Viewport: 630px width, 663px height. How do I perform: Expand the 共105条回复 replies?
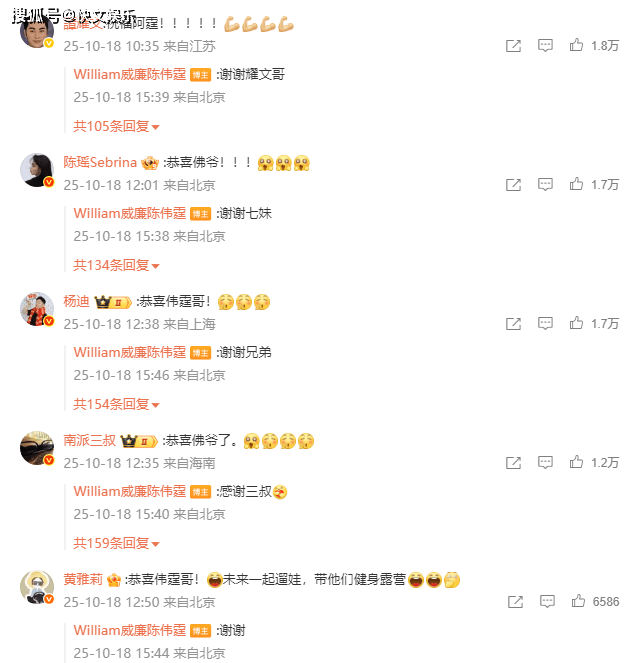point(116,127)
